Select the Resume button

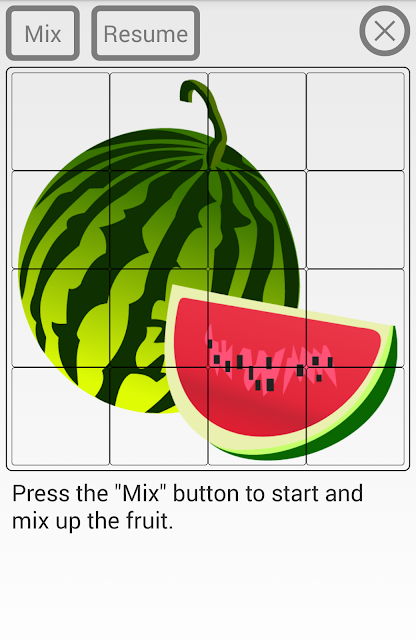146,33
